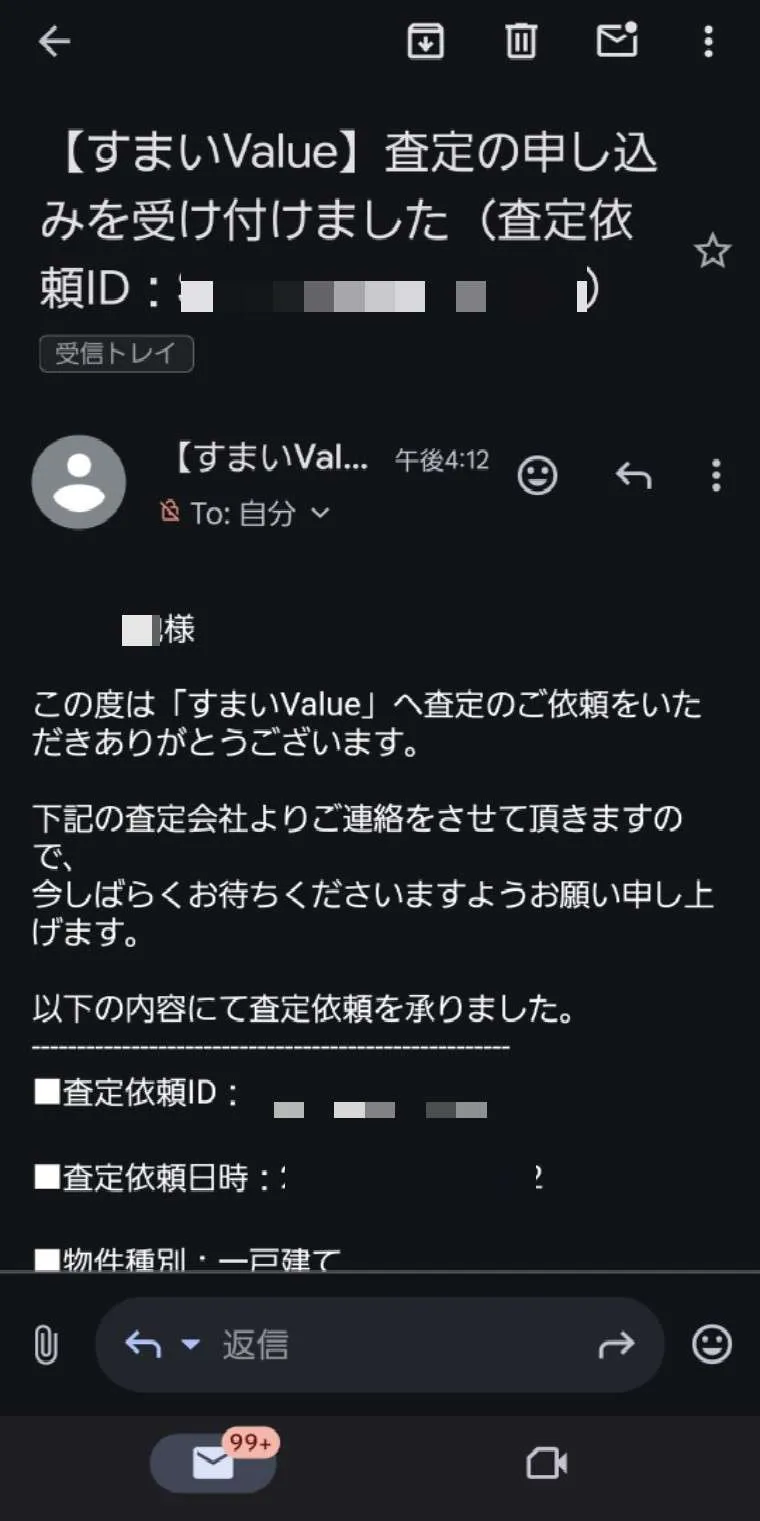Open the top overflow menu

708,41
